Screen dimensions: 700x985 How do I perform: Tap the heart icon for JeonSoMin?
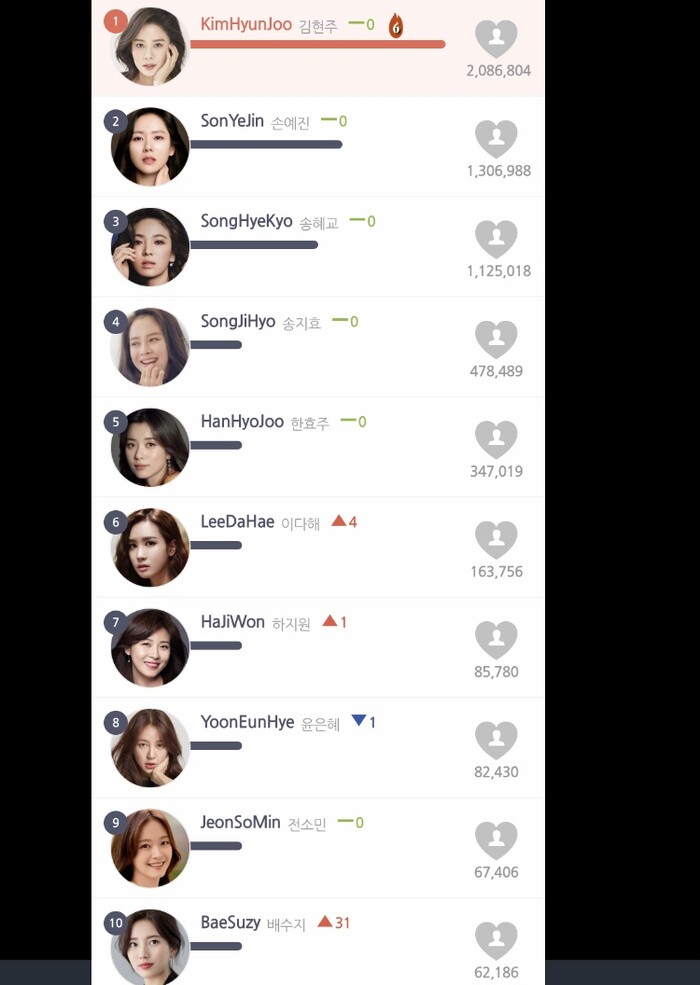(496, 840)
